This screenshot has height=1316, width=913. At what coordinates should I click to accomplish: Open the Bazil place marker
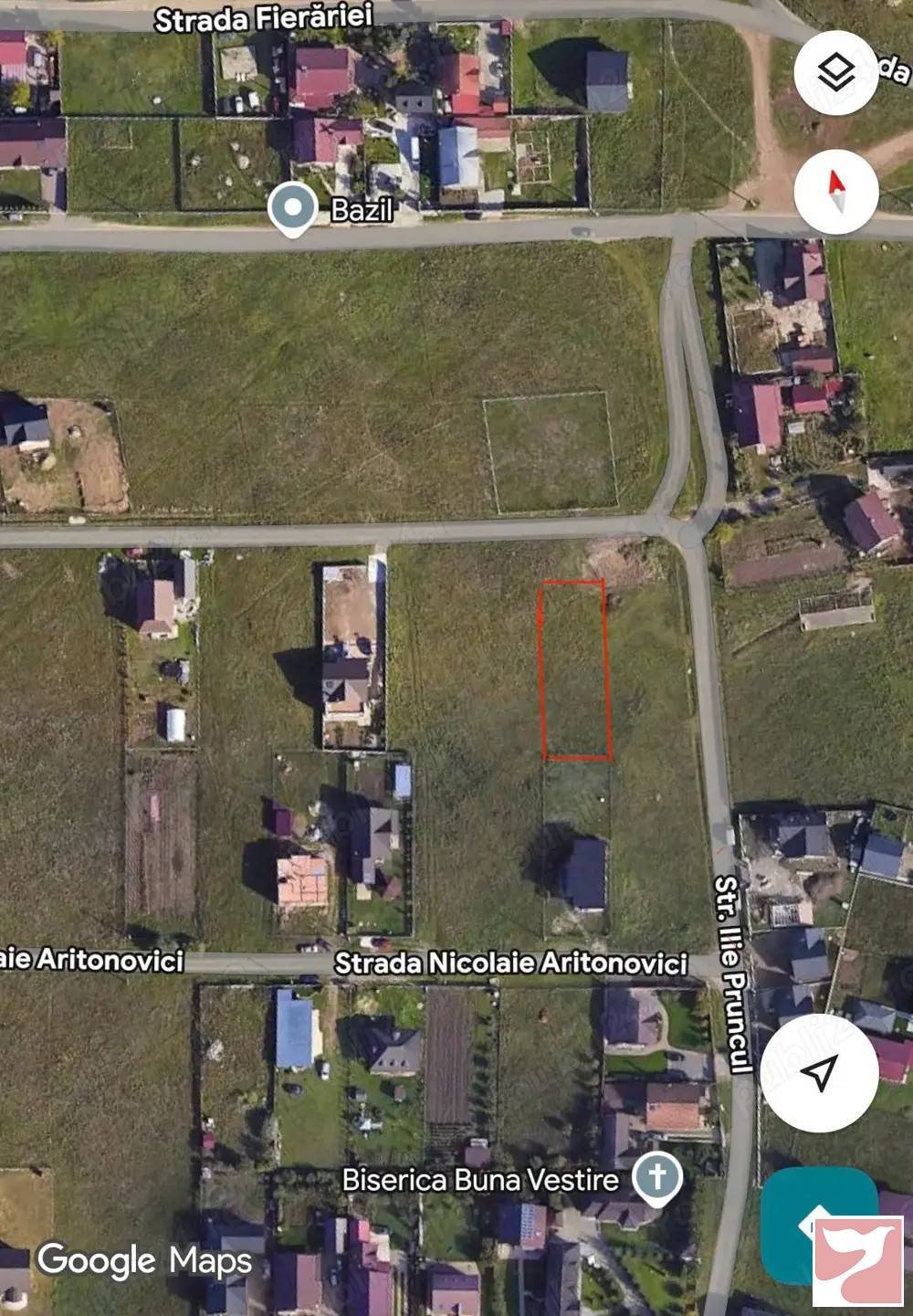coord(292,207)
